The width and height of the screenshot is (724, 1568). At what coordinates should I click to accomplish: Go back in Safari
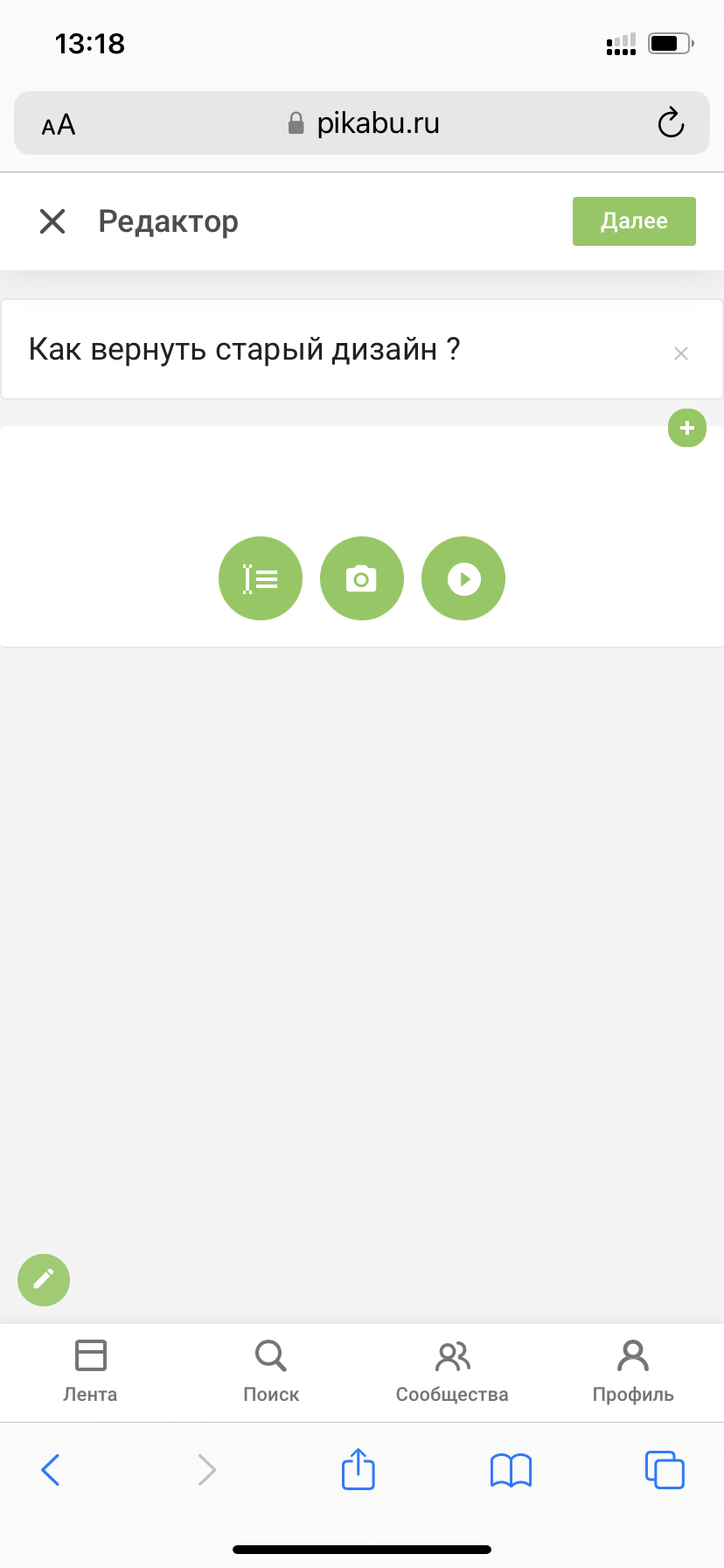click(x=51, y=1470)
